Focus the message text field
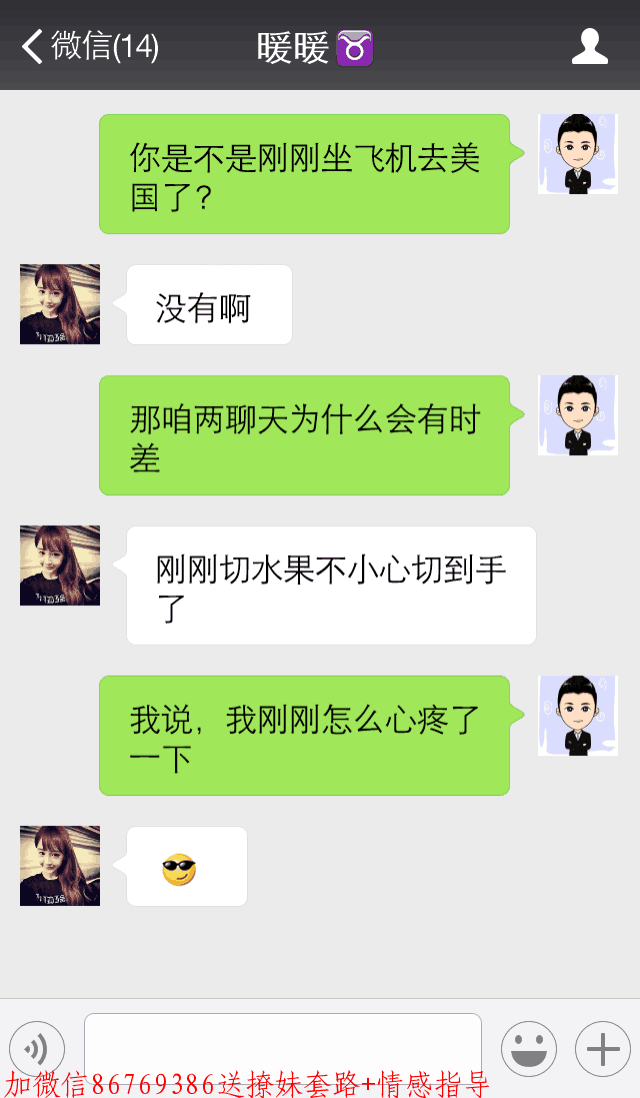 coord(282,1044)
